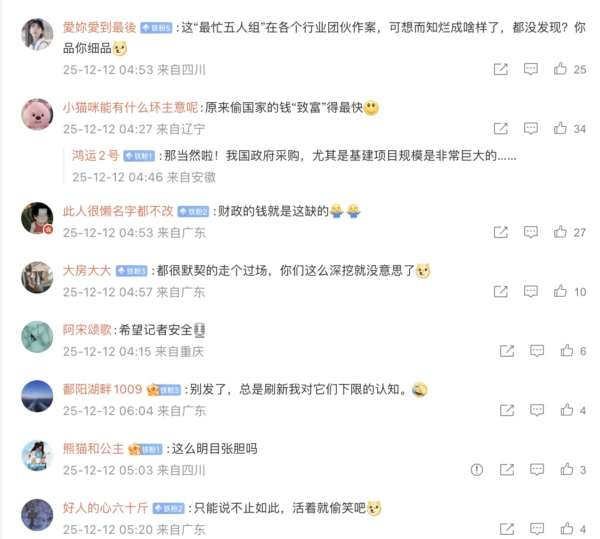Share 小猫咪能有什么坏主意呢's comment
Viewport: 600px width, 539px height.
point(501,128)
